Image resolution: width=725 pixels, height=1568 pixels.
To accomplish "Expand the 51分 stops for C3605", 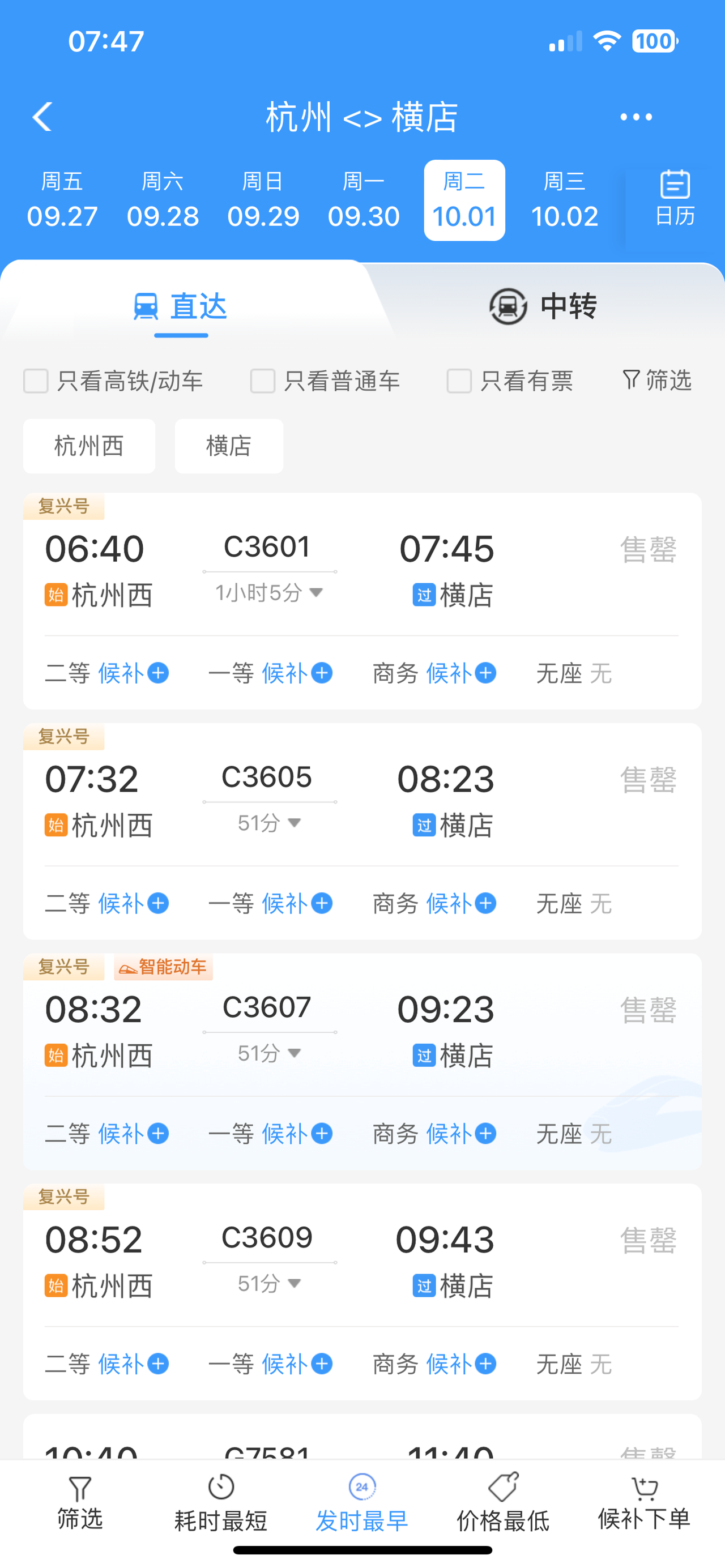I will (x=270, y=822).
